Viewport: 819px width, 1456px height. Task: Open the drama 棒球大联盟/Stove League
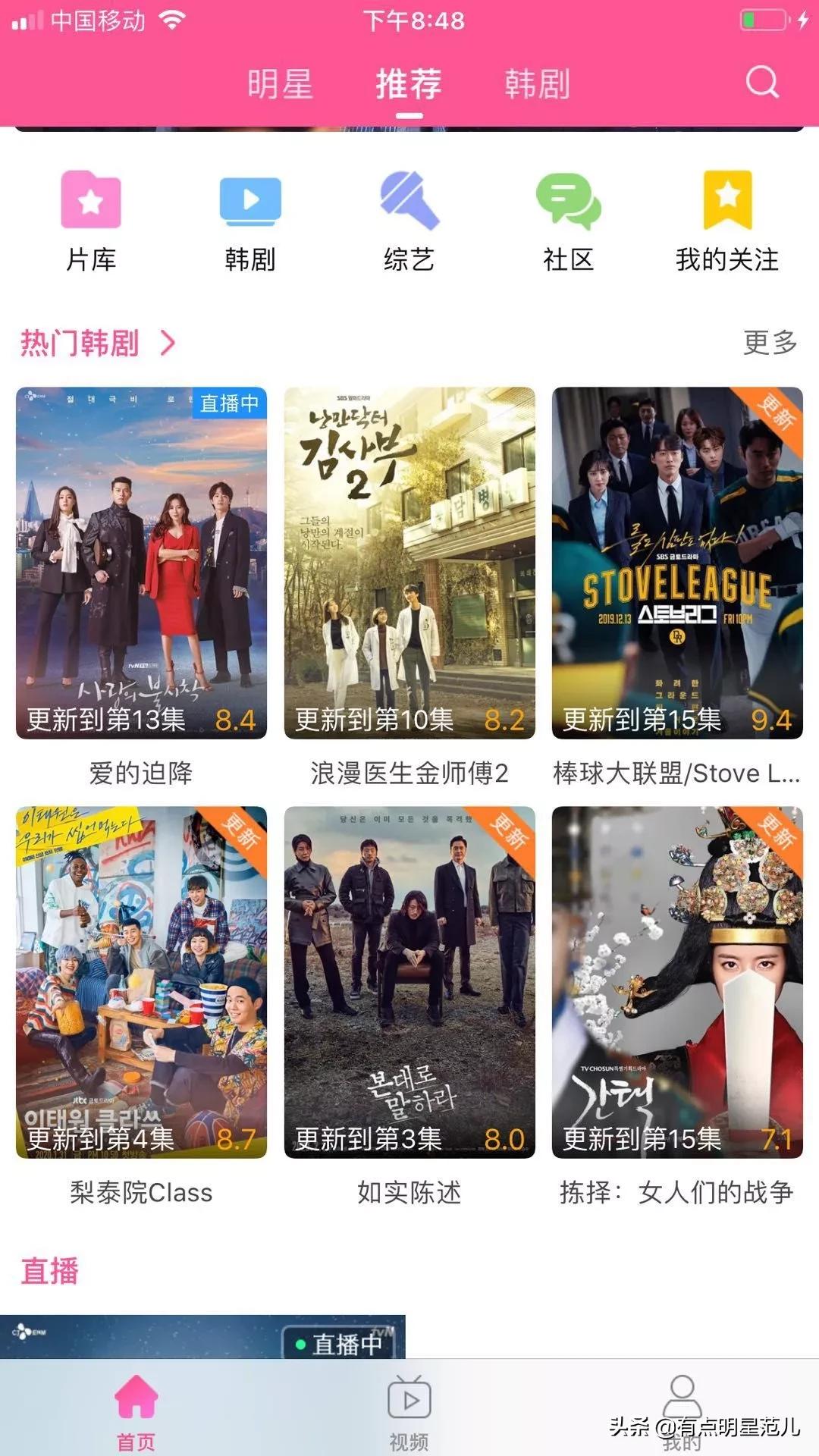click(677, 563)
